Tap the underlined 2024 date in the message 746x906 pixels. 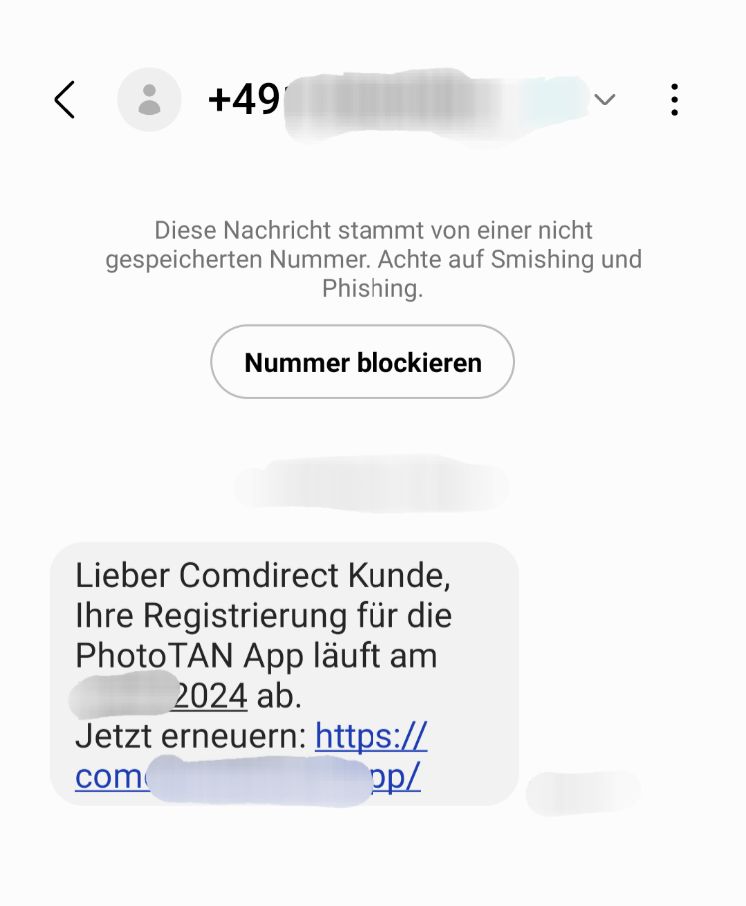[210, 696]
